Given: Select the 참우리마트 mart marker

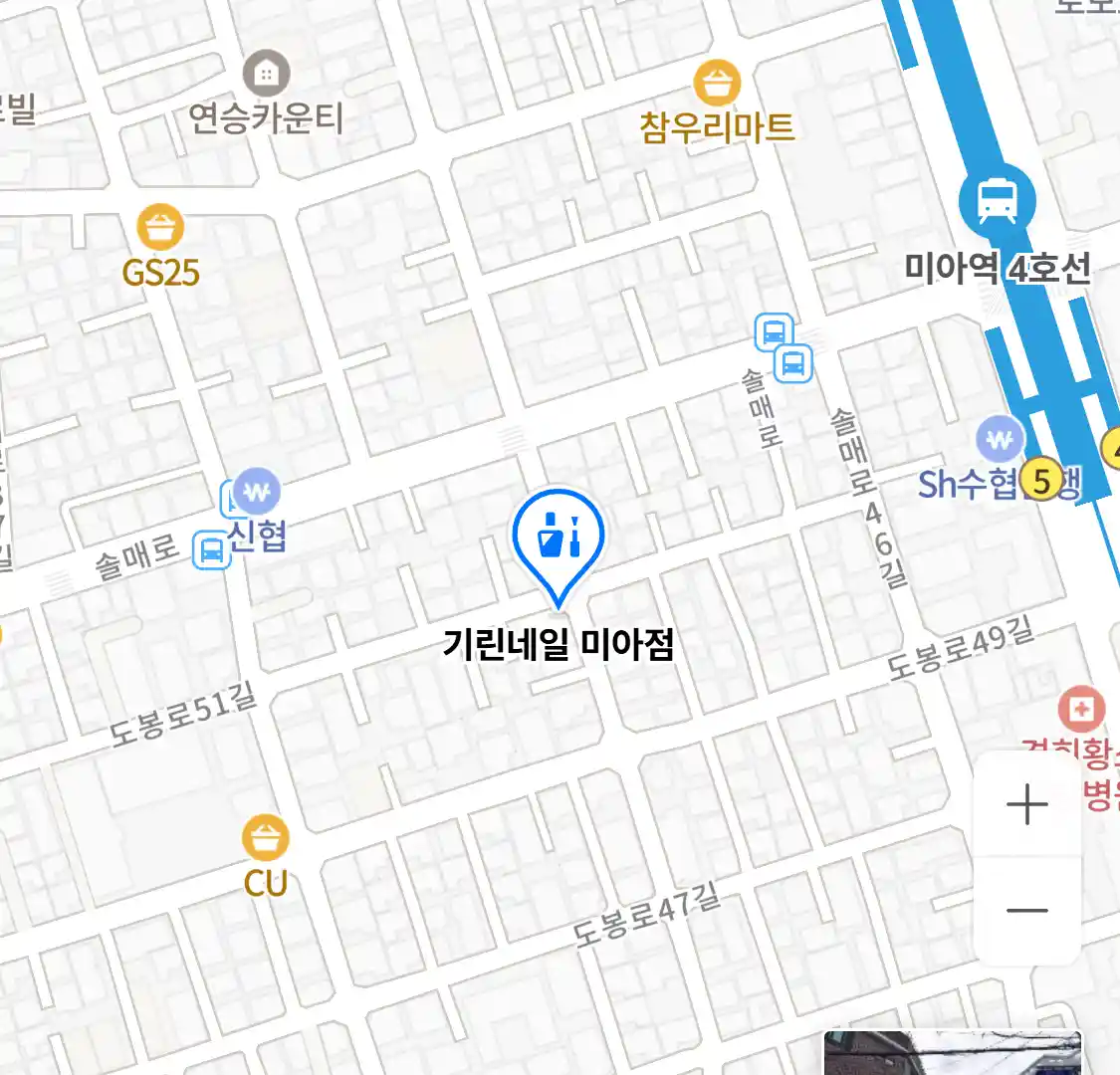Looking at the screenshot, I should [716, 84].
